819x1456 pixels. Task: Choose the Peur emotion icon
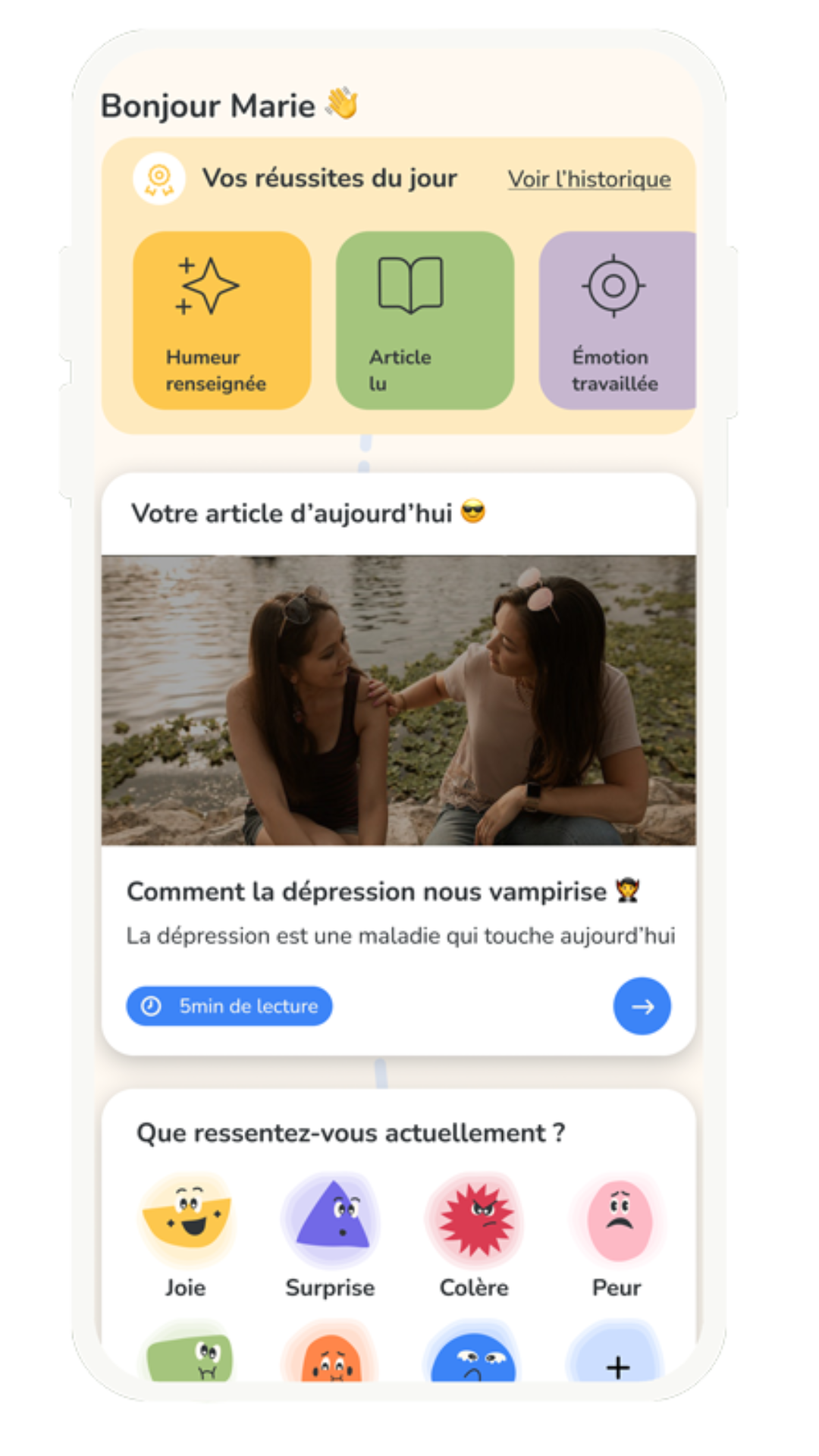pyautogui.click(x=617, y=1216)
